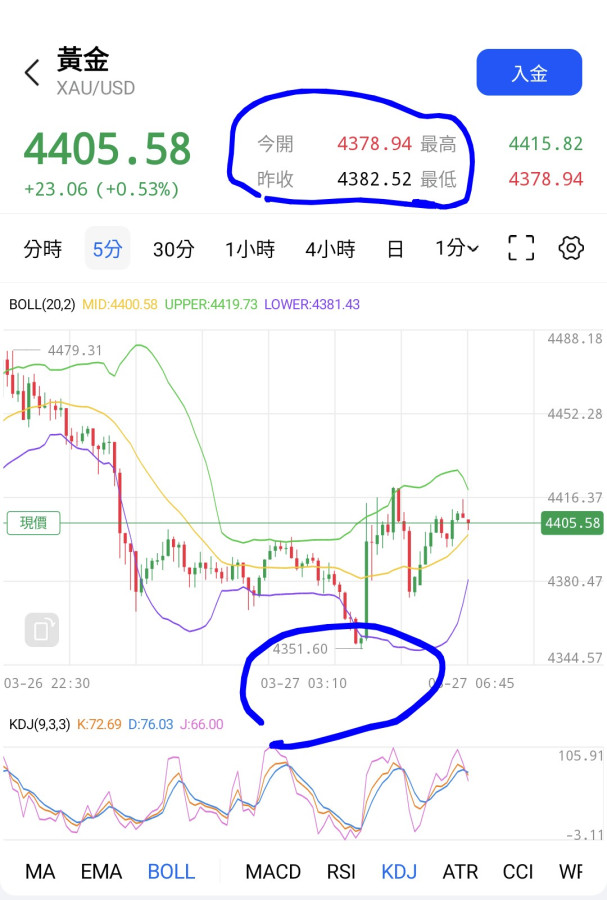The width and height of the screenshot is (607, 900).
Task: Select the 5分 timeframe
Action: tap(107, 249)
